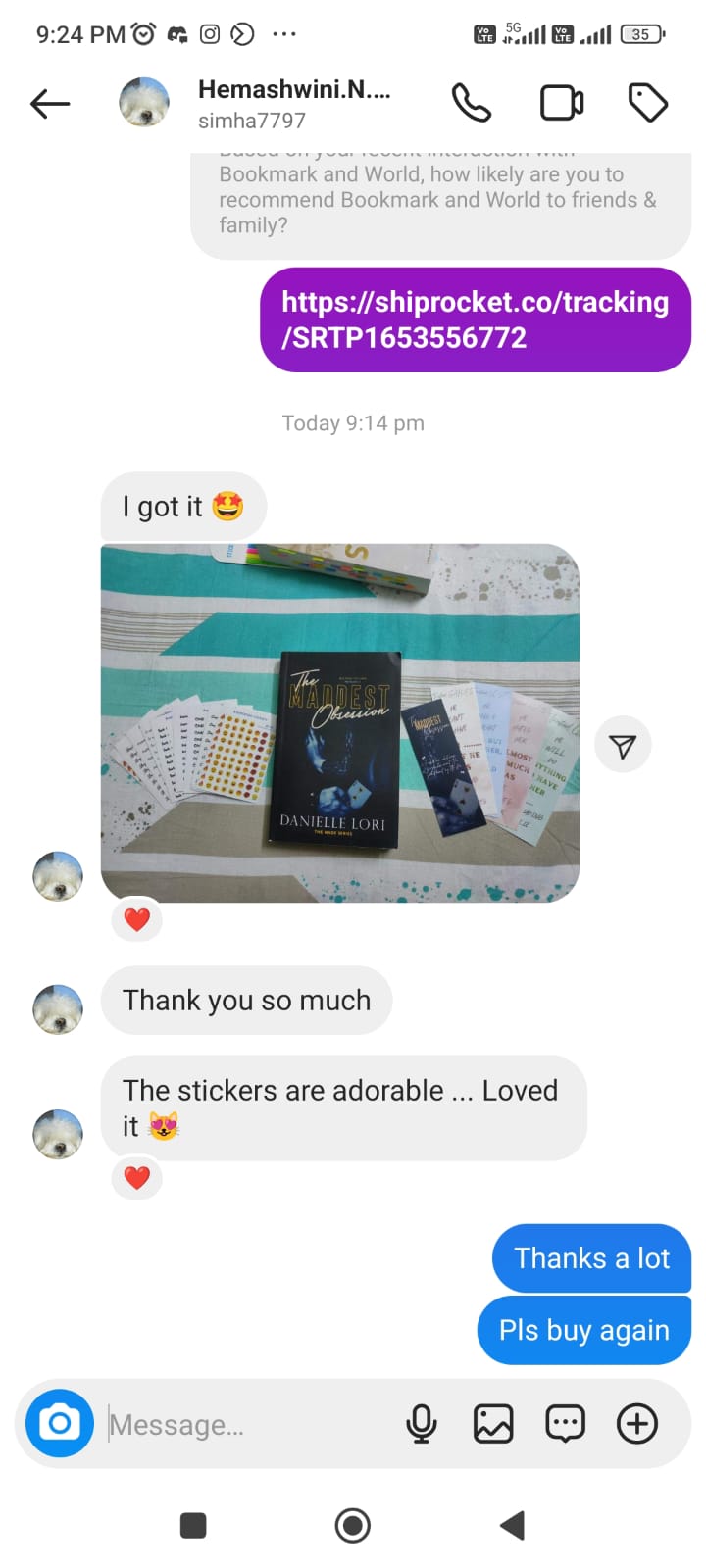Screen dimensions: 706x1568
Task: Record a voice message with microphone
Action: pos(422,1424)
